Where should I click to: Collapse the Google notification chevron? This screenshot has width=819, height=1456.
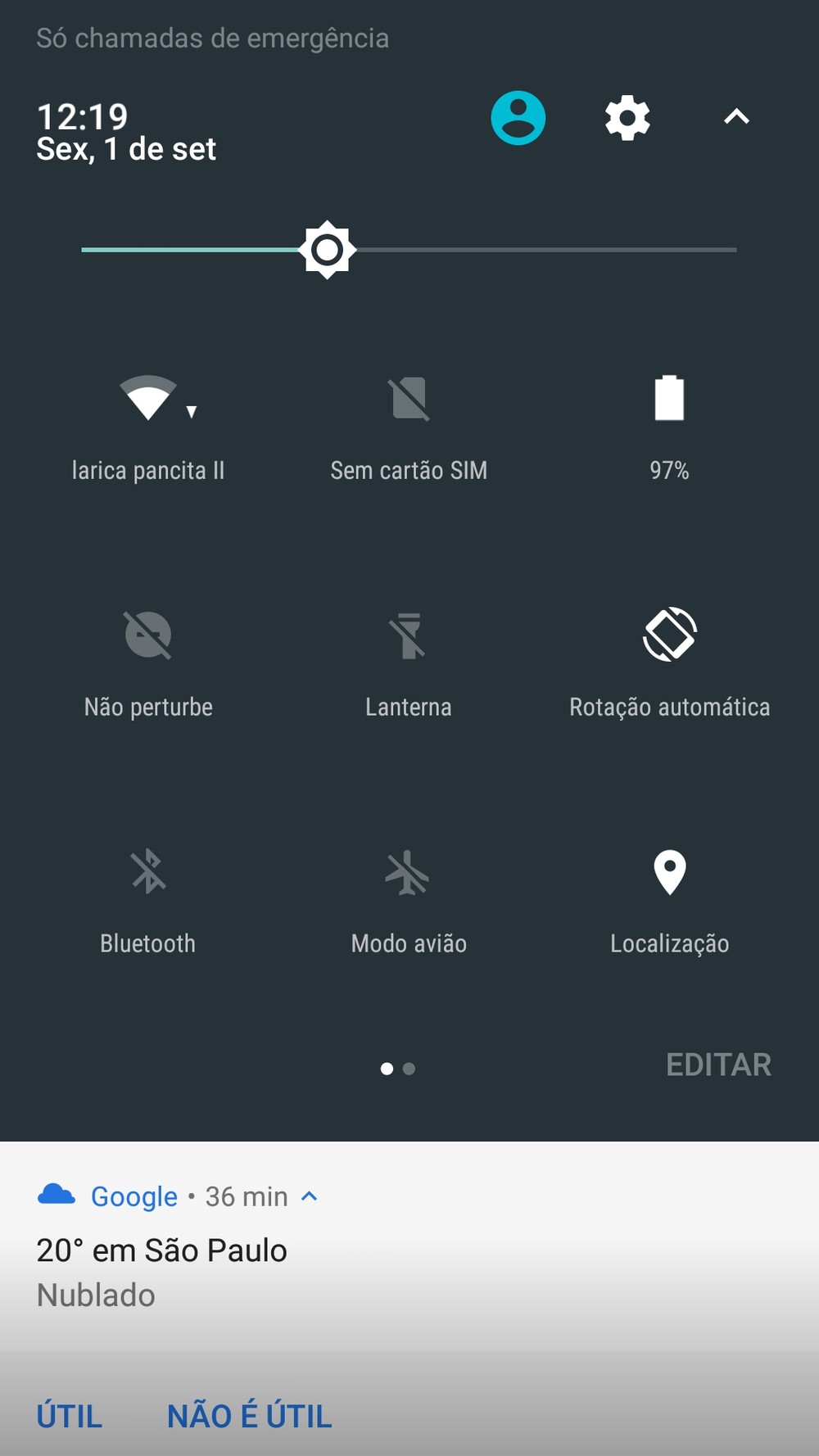310,1196
